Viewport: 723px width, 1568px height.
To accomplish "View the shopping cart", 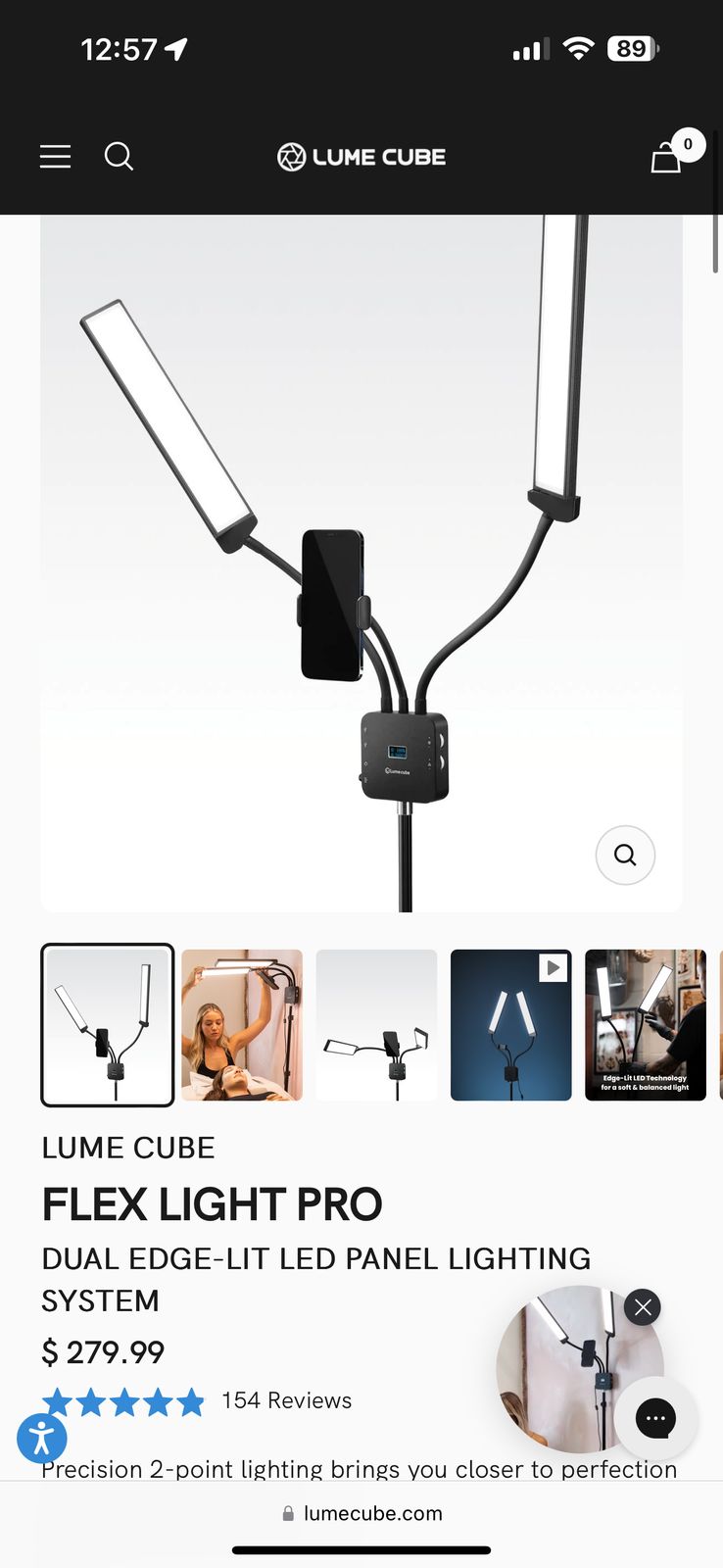I will click(x=666, y=157).
